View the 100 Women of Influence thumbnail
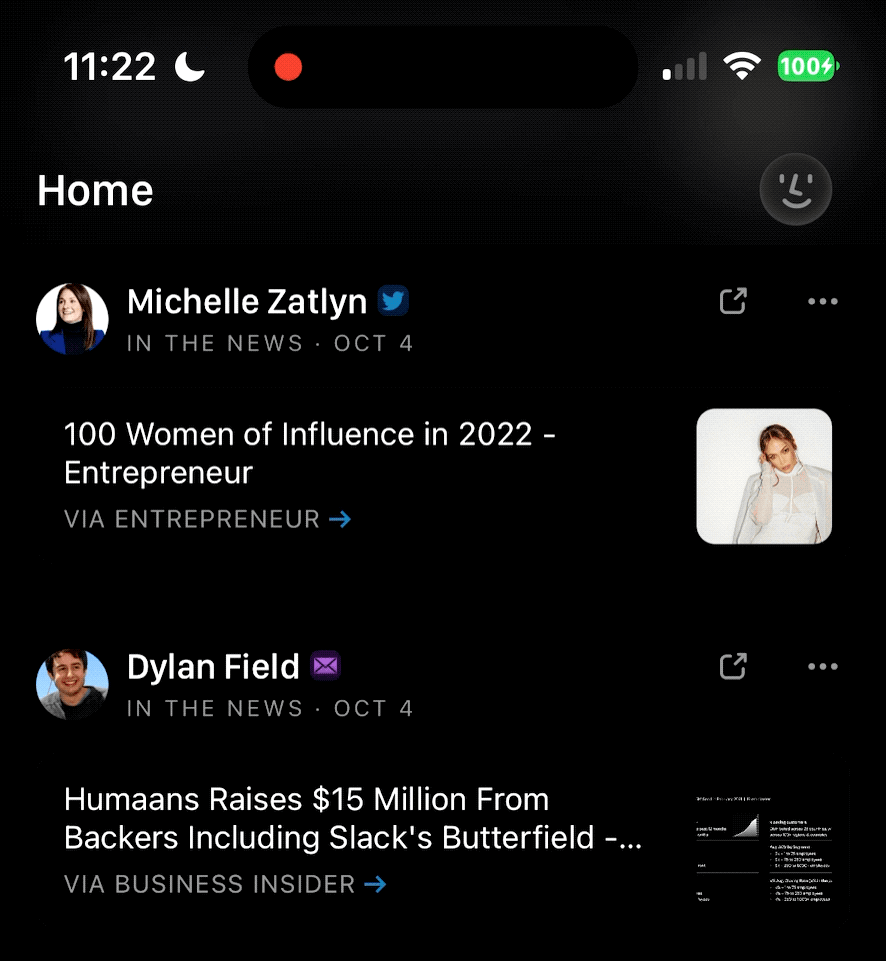 pyautogui.click(x=764, y=476)
